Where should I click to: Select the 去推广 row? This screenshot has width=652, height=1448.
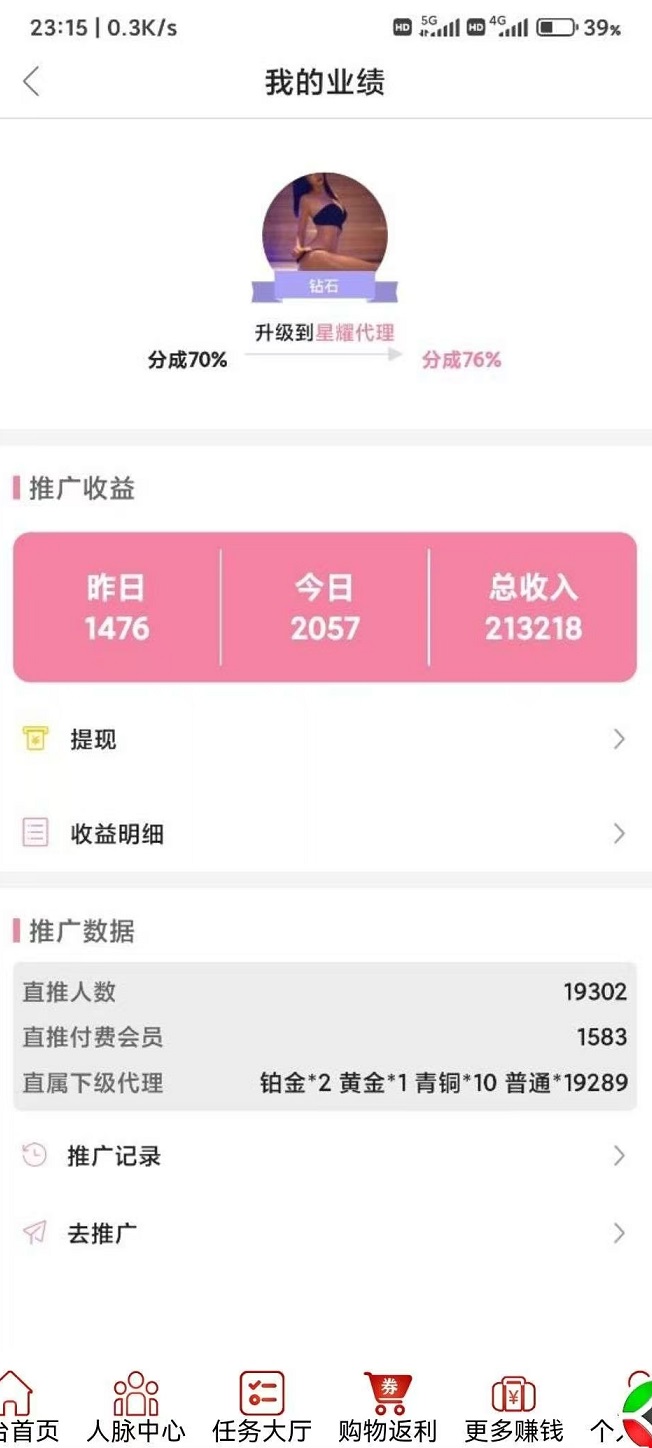coord(325,1233)
